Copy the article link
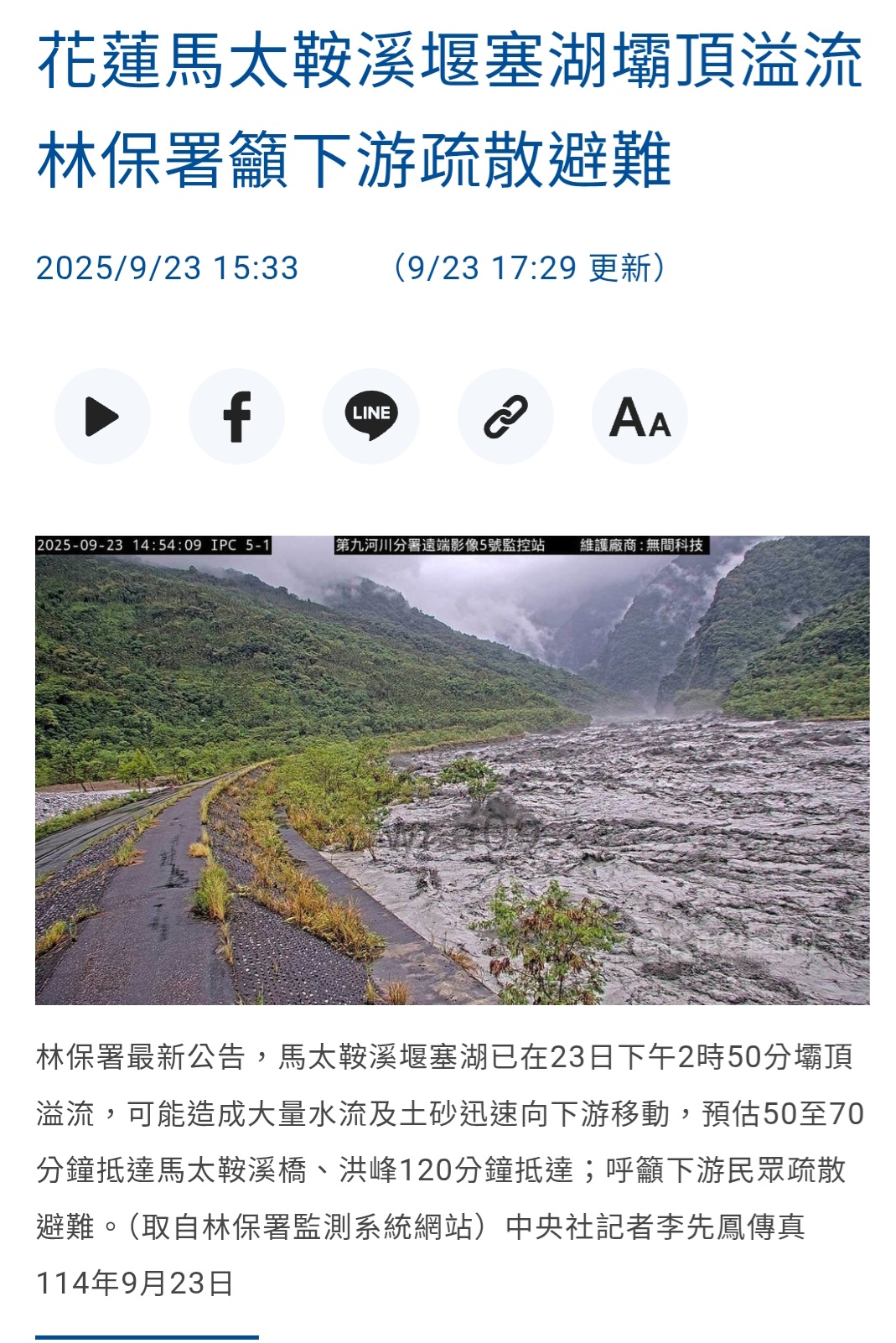Viewport: 896px width, 1343px height. click(505, 417)
